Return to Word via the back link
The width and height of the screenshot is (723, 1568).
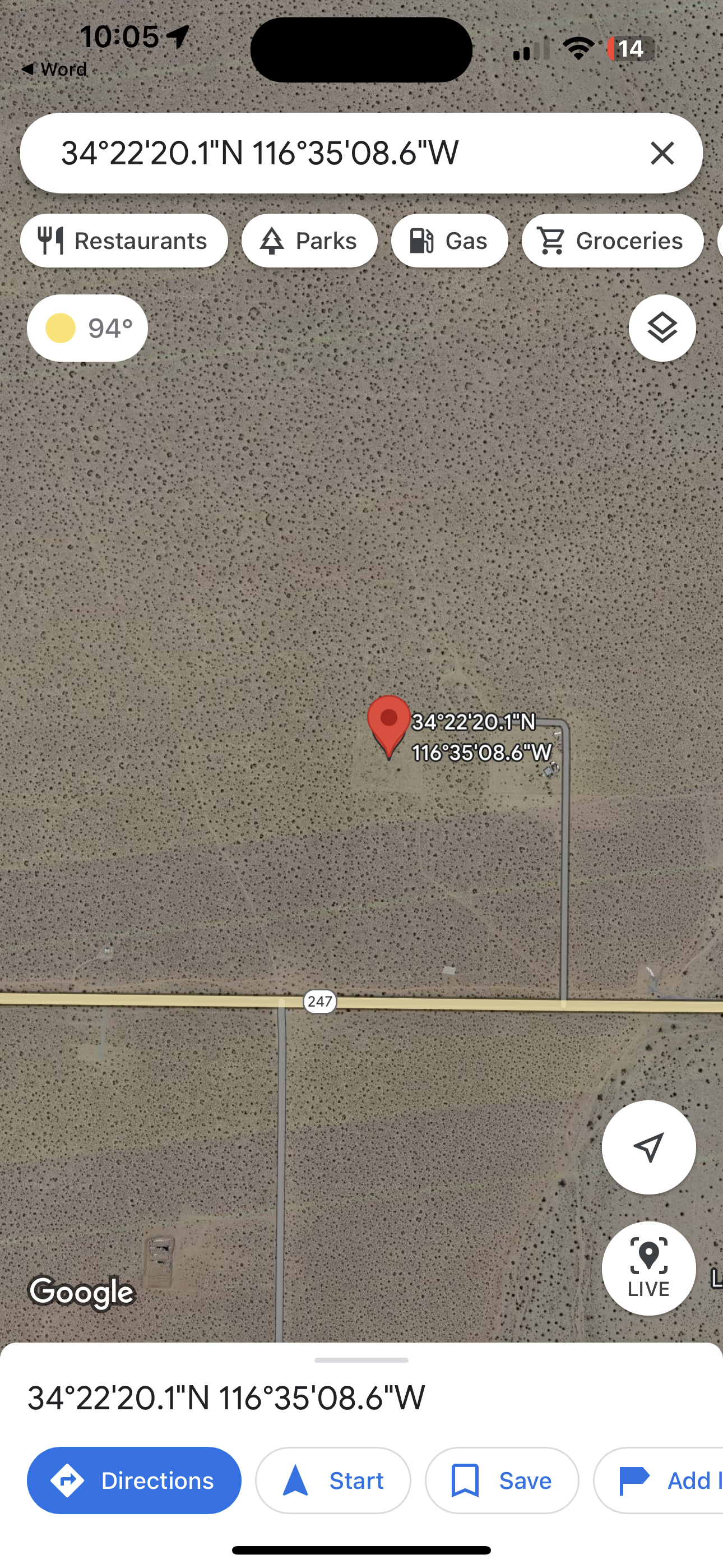coord(54,69)
